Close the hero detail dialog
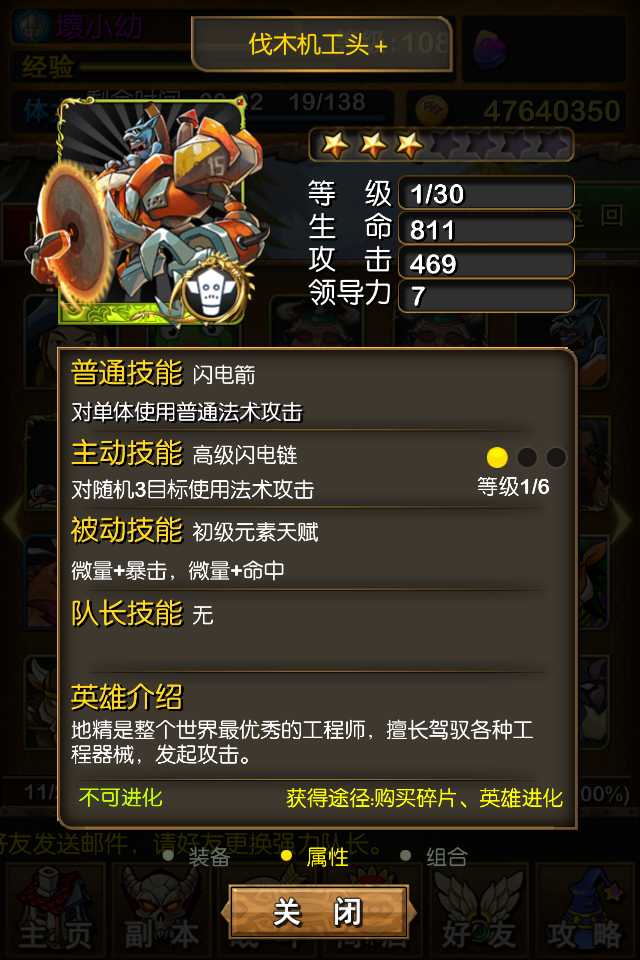This screenshot has height=960, width=640. click(x=318, y=912)
